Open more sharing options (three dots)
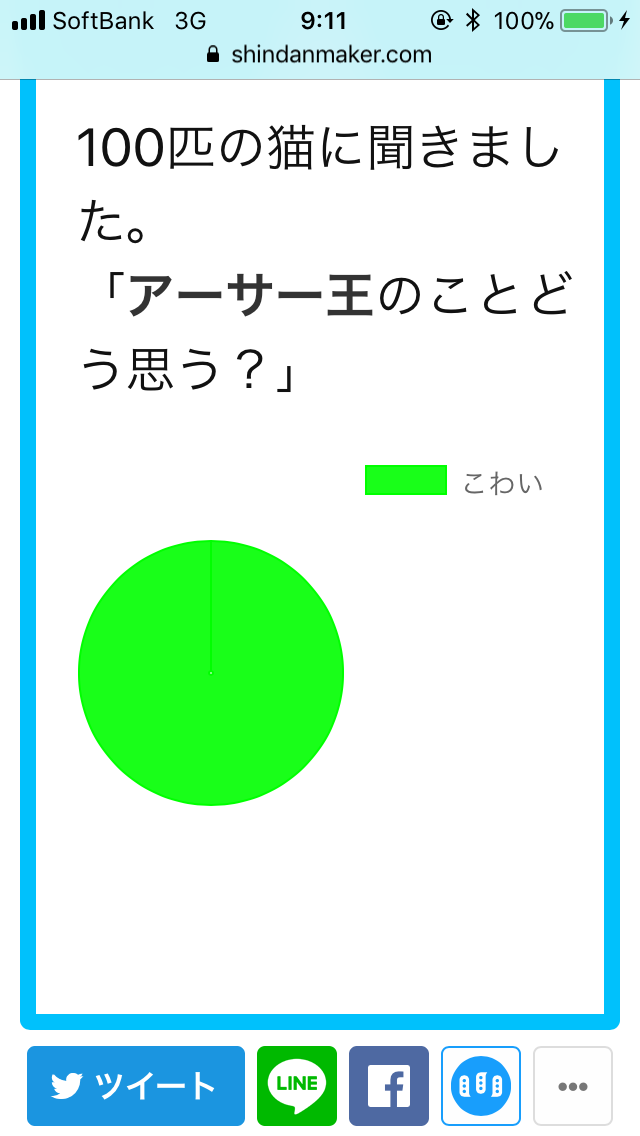 pyautogui.click(x=573, y=1085)
